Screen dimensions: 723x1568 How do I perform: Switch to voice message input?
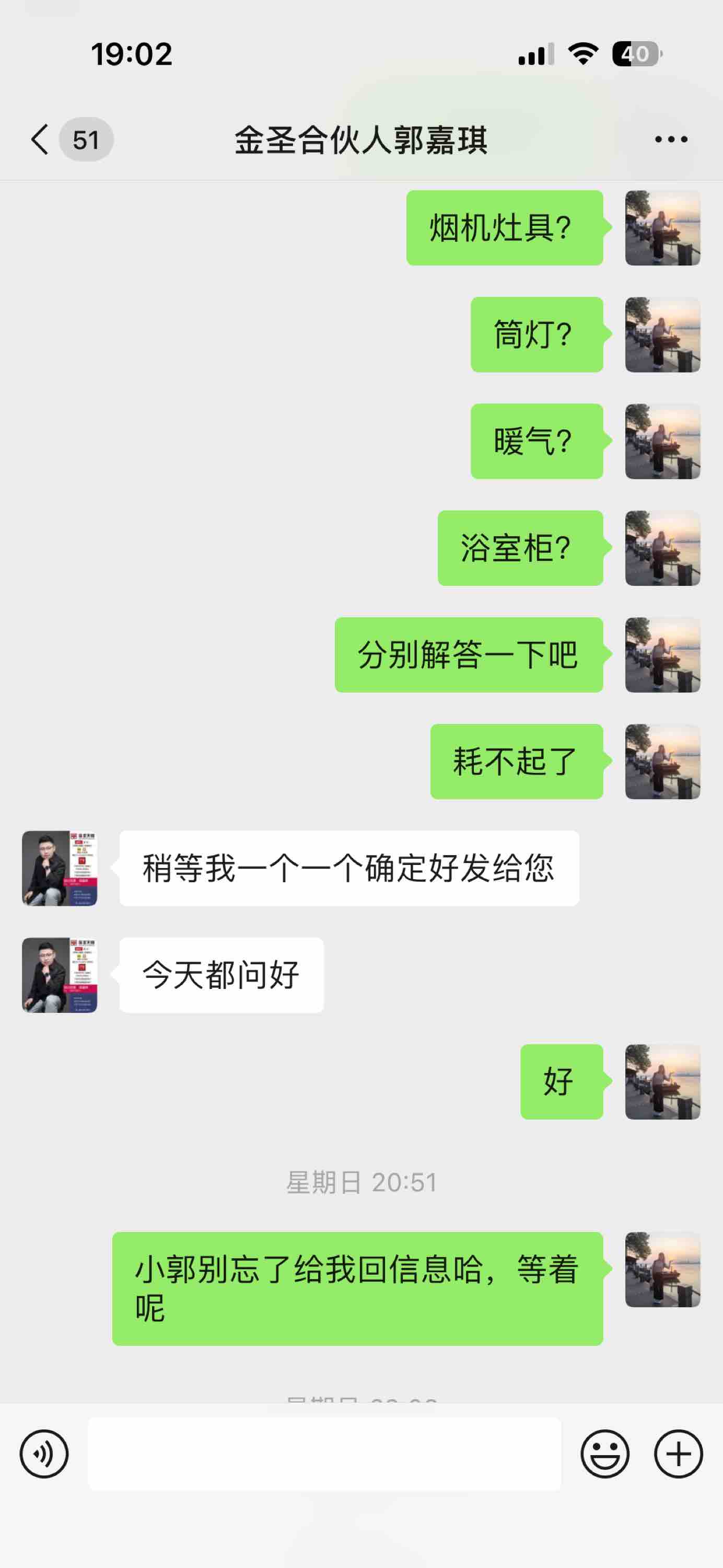pyautogui.click(x=44, y=1454)
